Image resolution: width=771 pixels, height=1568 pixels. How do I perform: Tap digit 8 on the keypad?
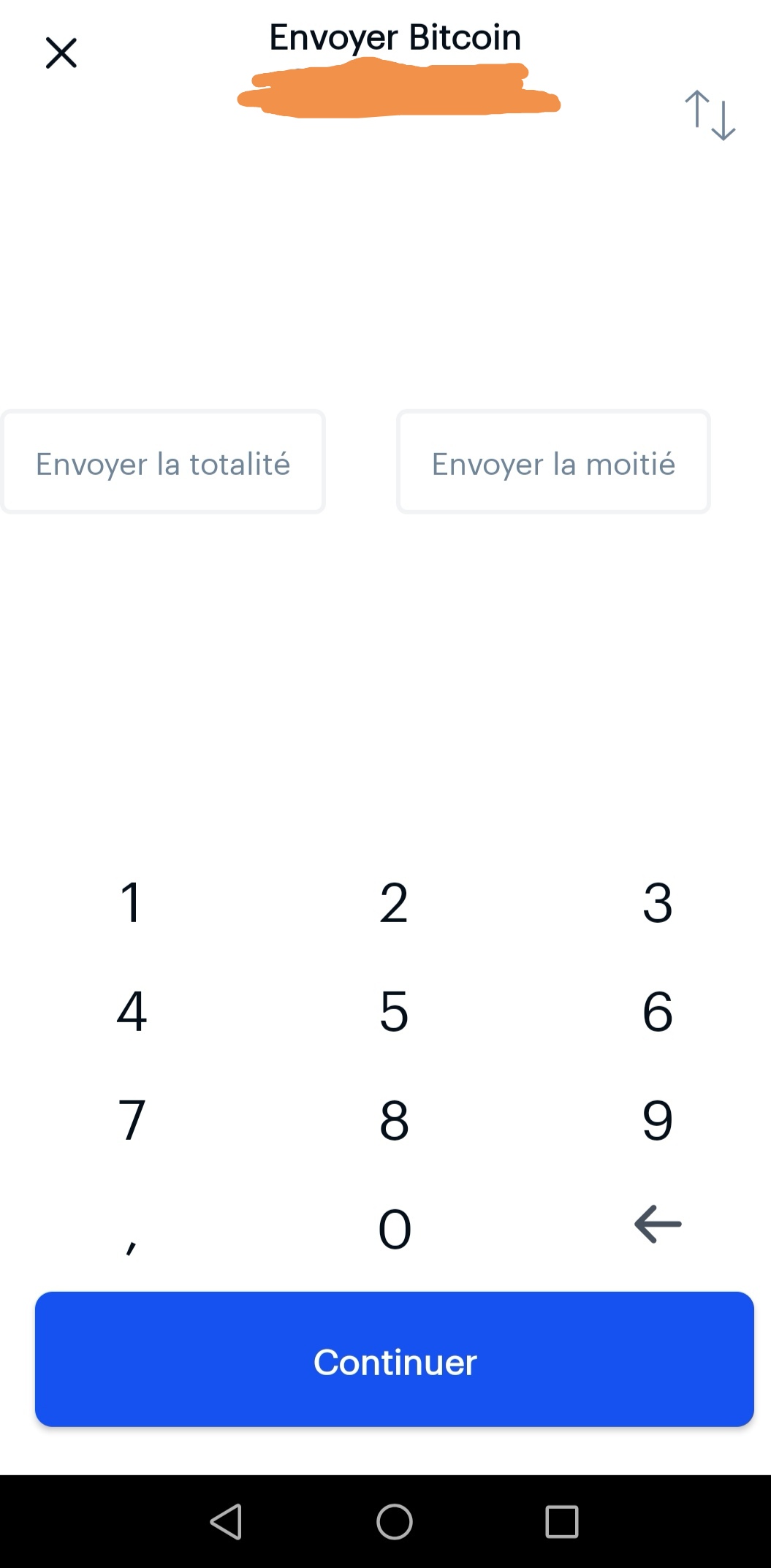click(x=394, y=1119)
